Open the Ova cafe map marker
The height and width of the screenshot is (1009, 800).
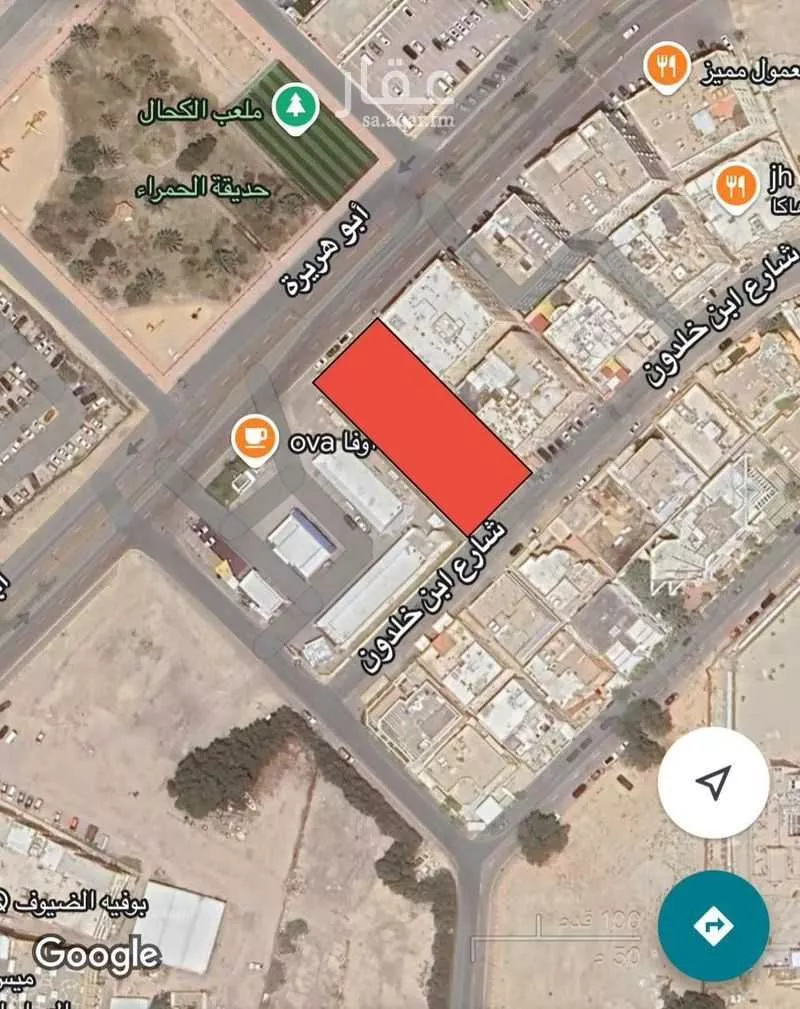click(254, 440)
